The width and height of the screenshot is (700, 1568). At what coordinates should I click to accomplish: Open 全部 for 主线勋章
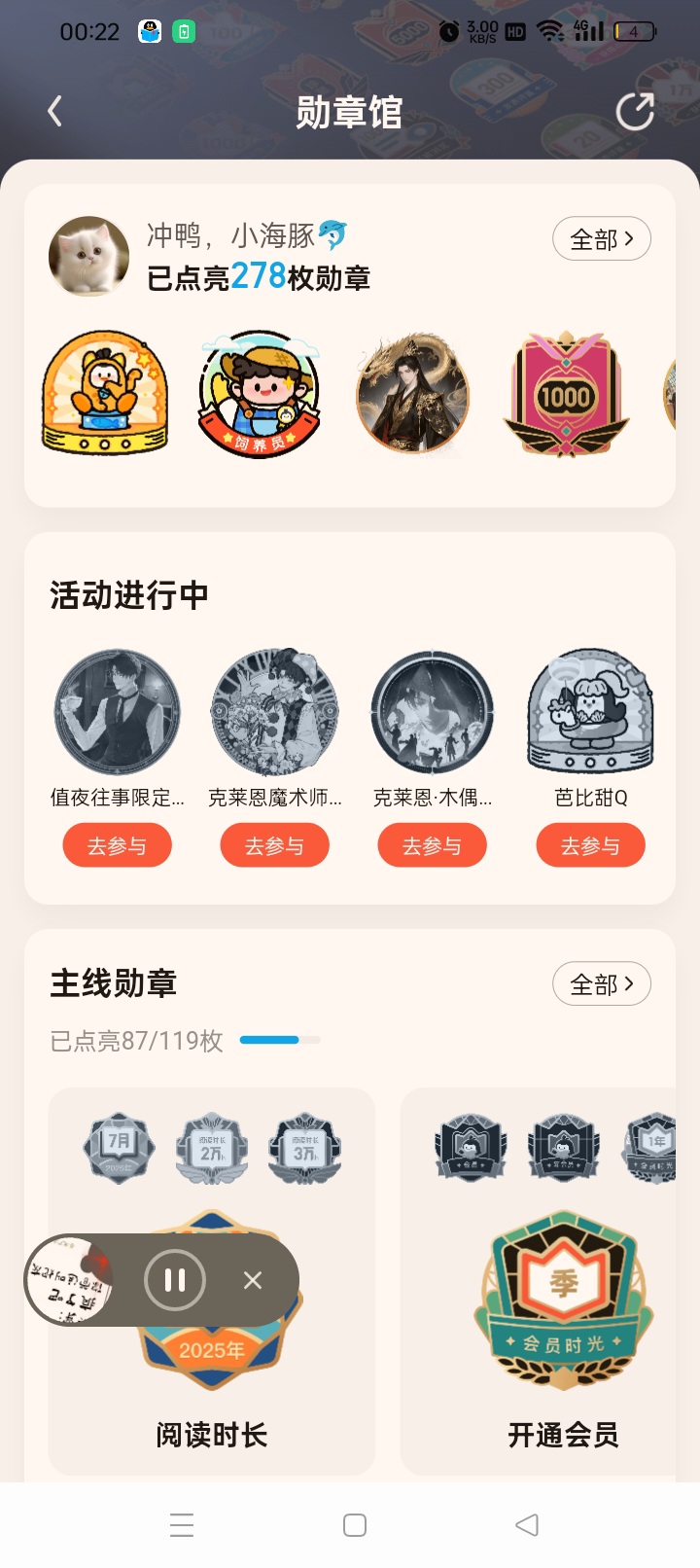(602, 984)
